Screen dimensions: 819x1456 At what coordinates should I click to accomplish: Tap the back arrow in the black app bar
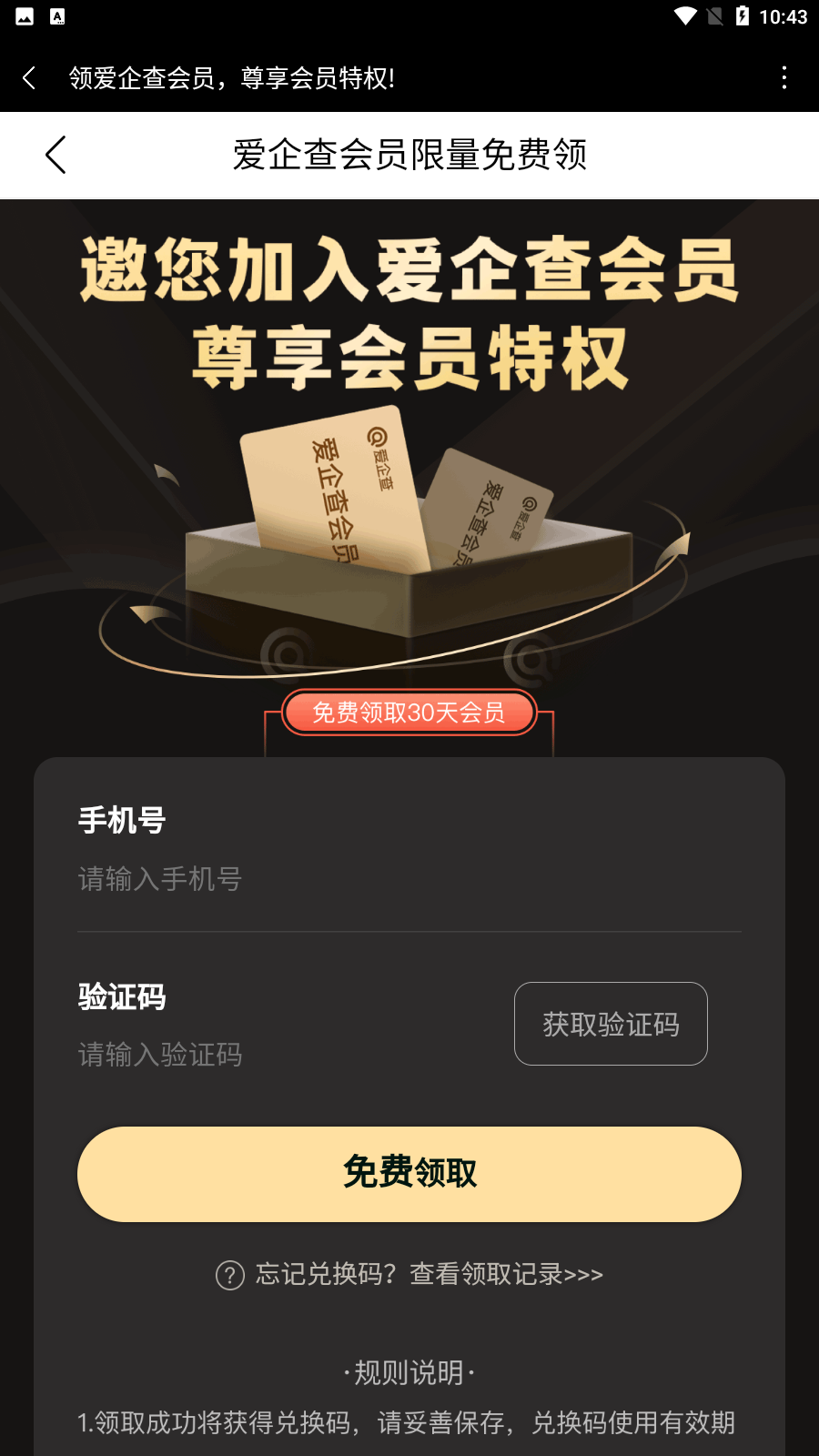point(29,78)
